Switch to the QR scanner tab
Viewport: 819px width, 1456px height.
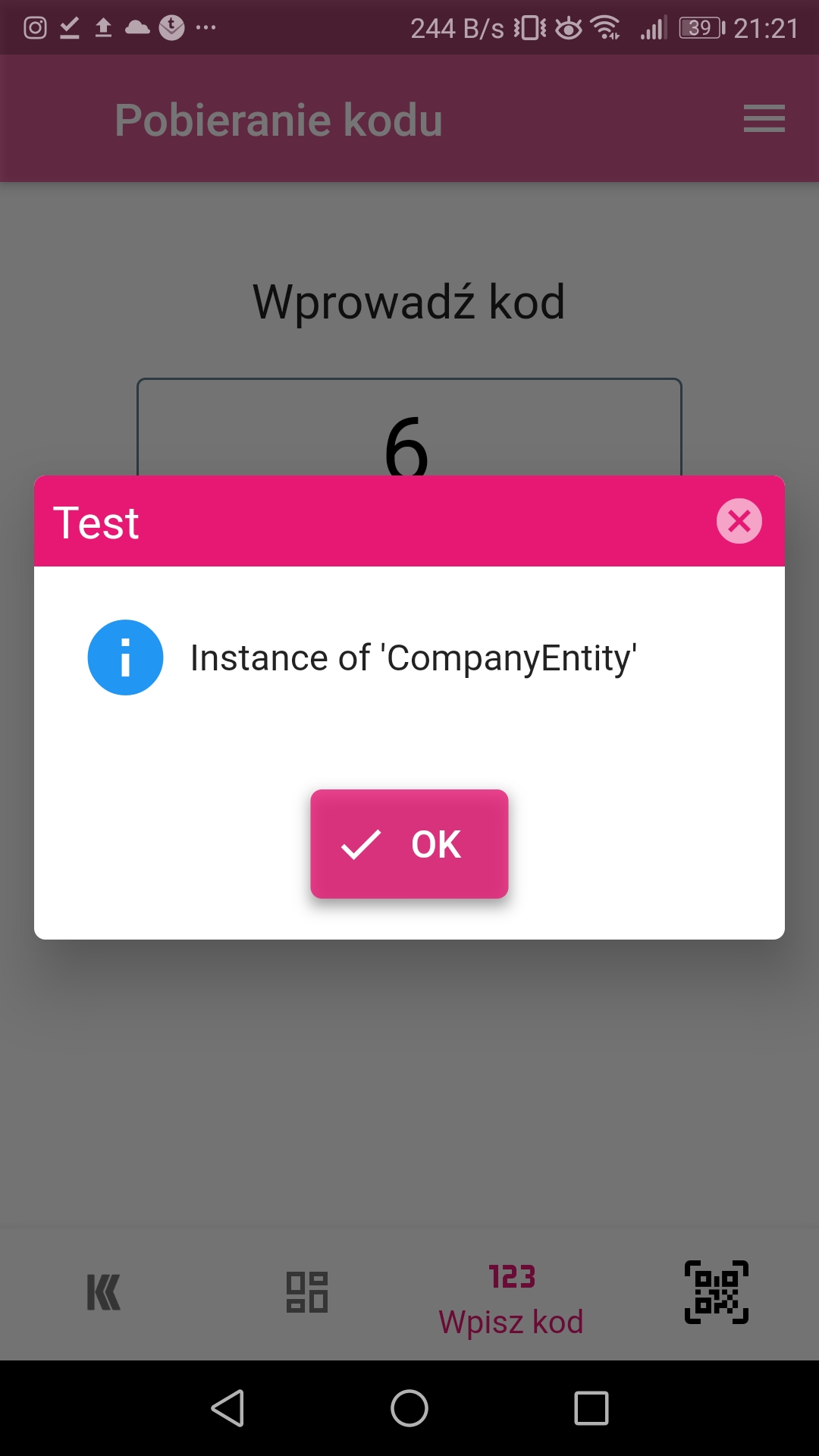point(716,1292)
